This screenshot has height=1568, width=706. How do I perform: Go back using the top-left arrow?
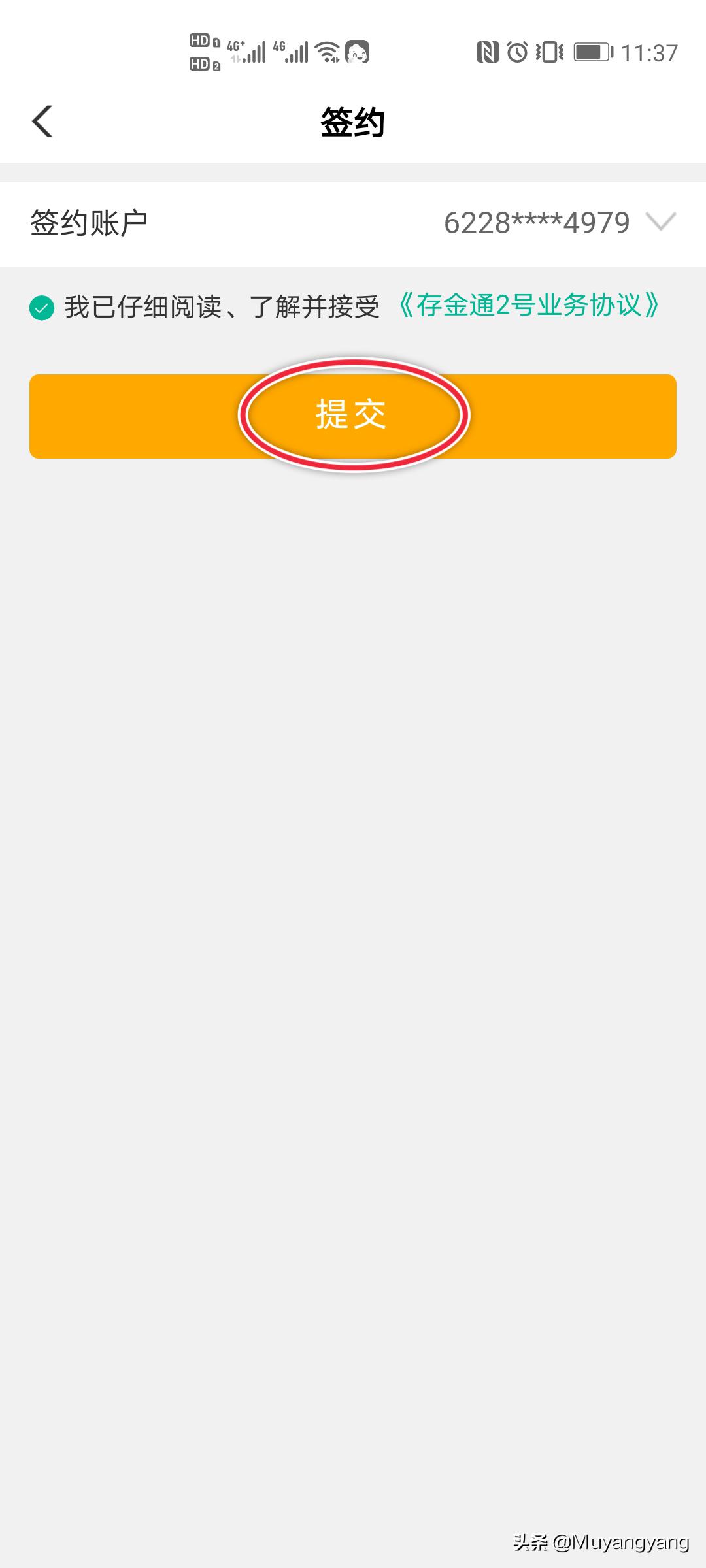[x=42, y=122]
